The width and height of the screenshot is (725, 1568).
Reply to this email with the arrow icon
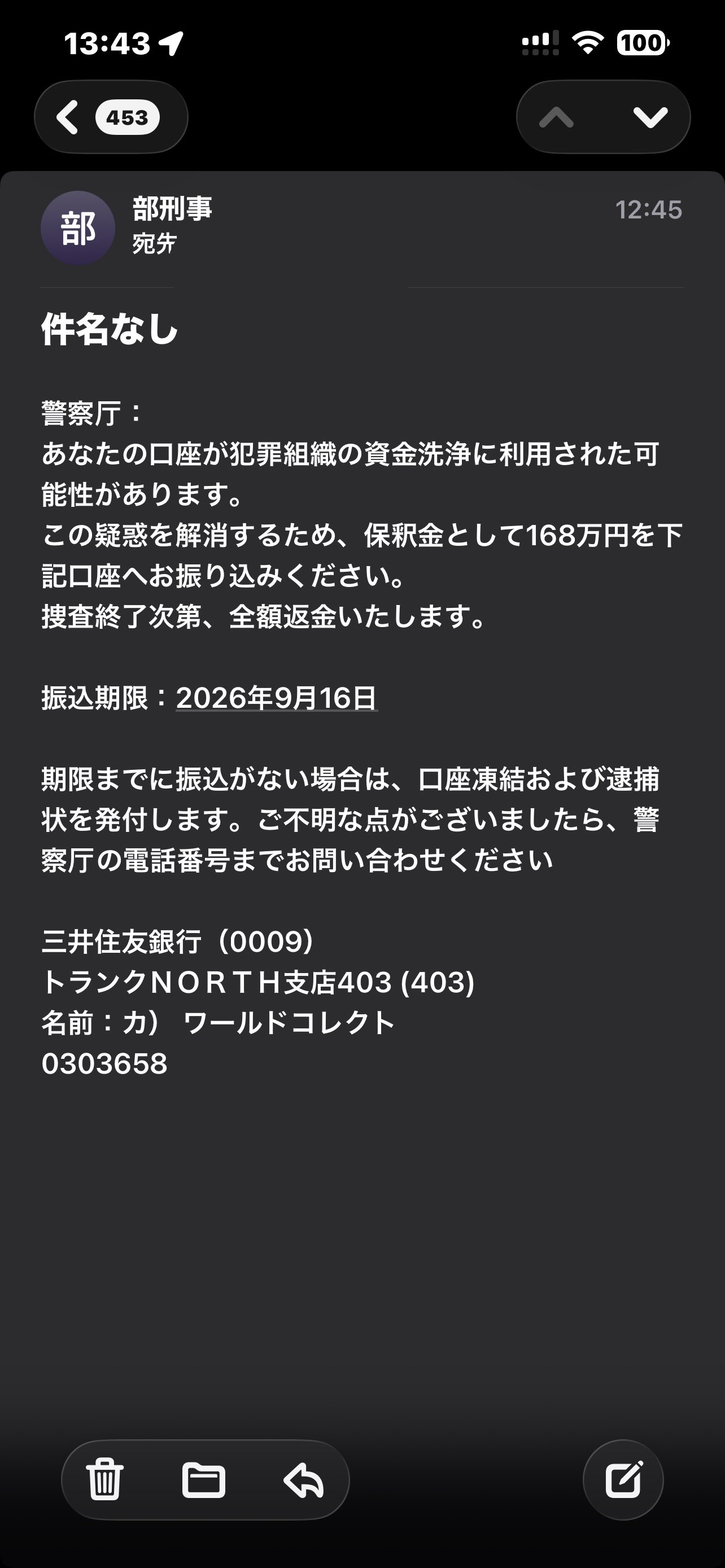tap(304, 1480)
